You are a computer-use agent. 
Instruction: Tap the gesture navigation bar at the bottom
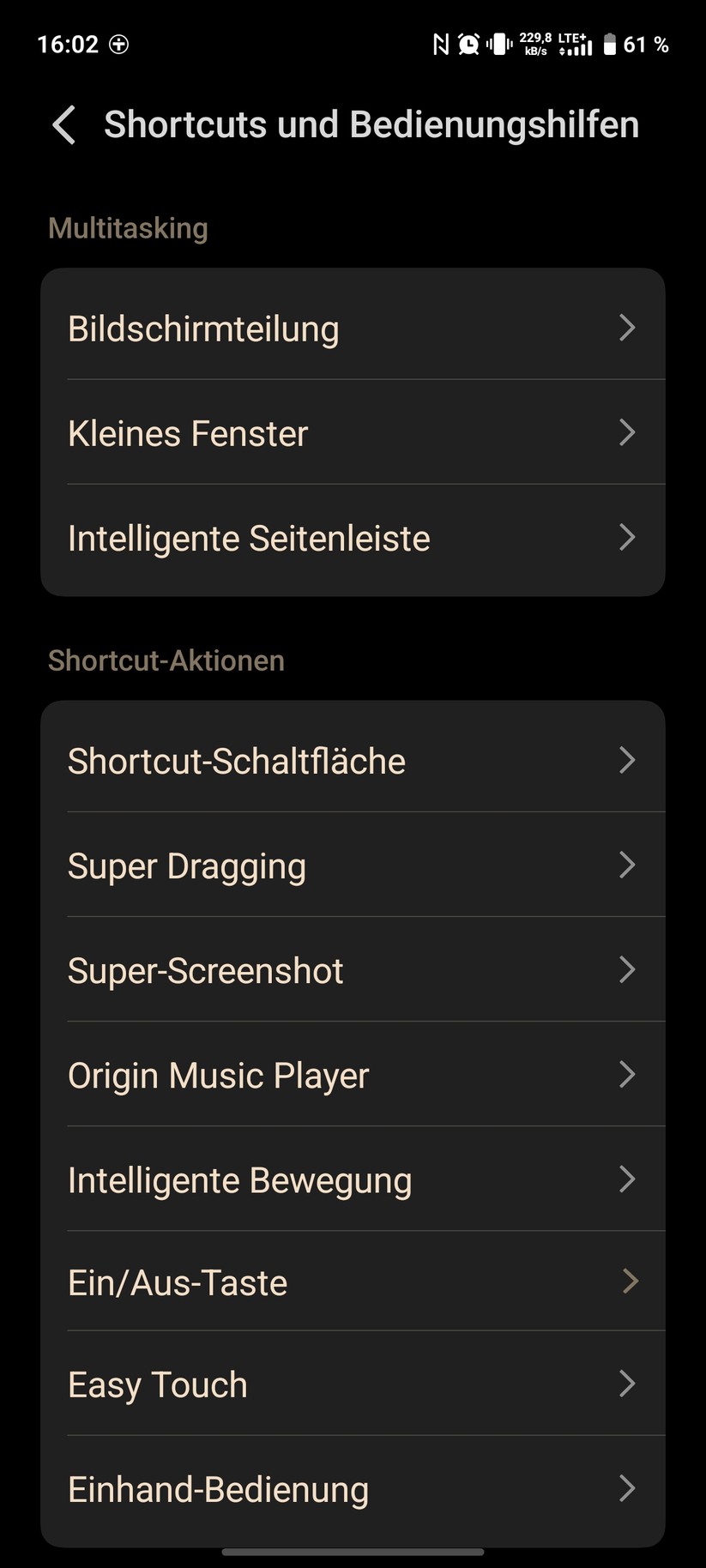[353, 1551]
